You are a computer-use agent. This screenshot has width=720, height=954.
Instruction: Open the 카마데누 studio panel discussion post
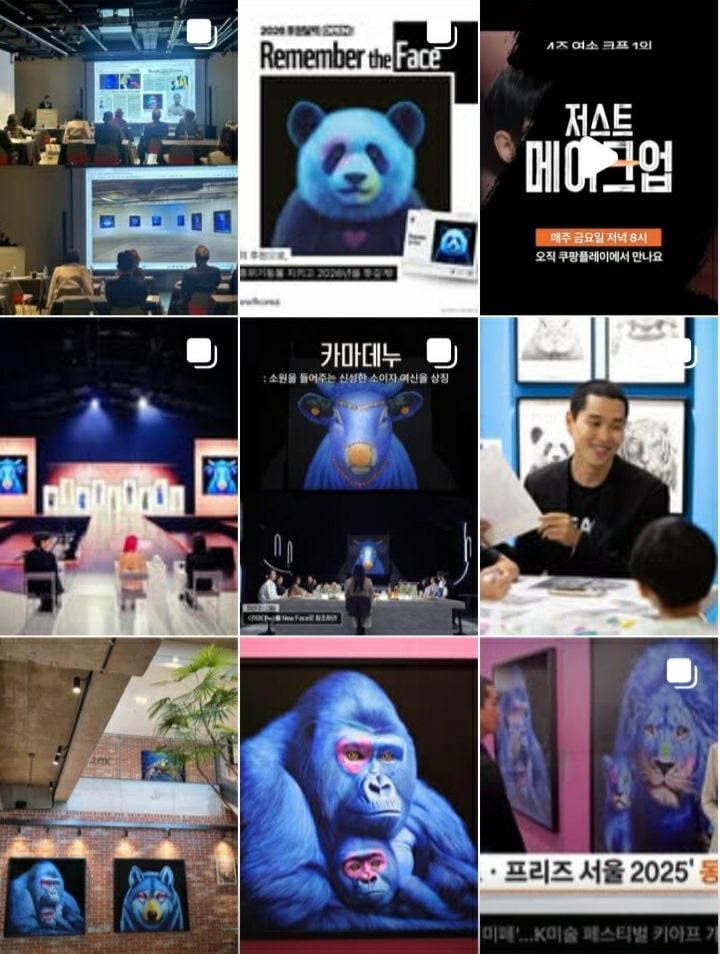(x=360, y=475)
